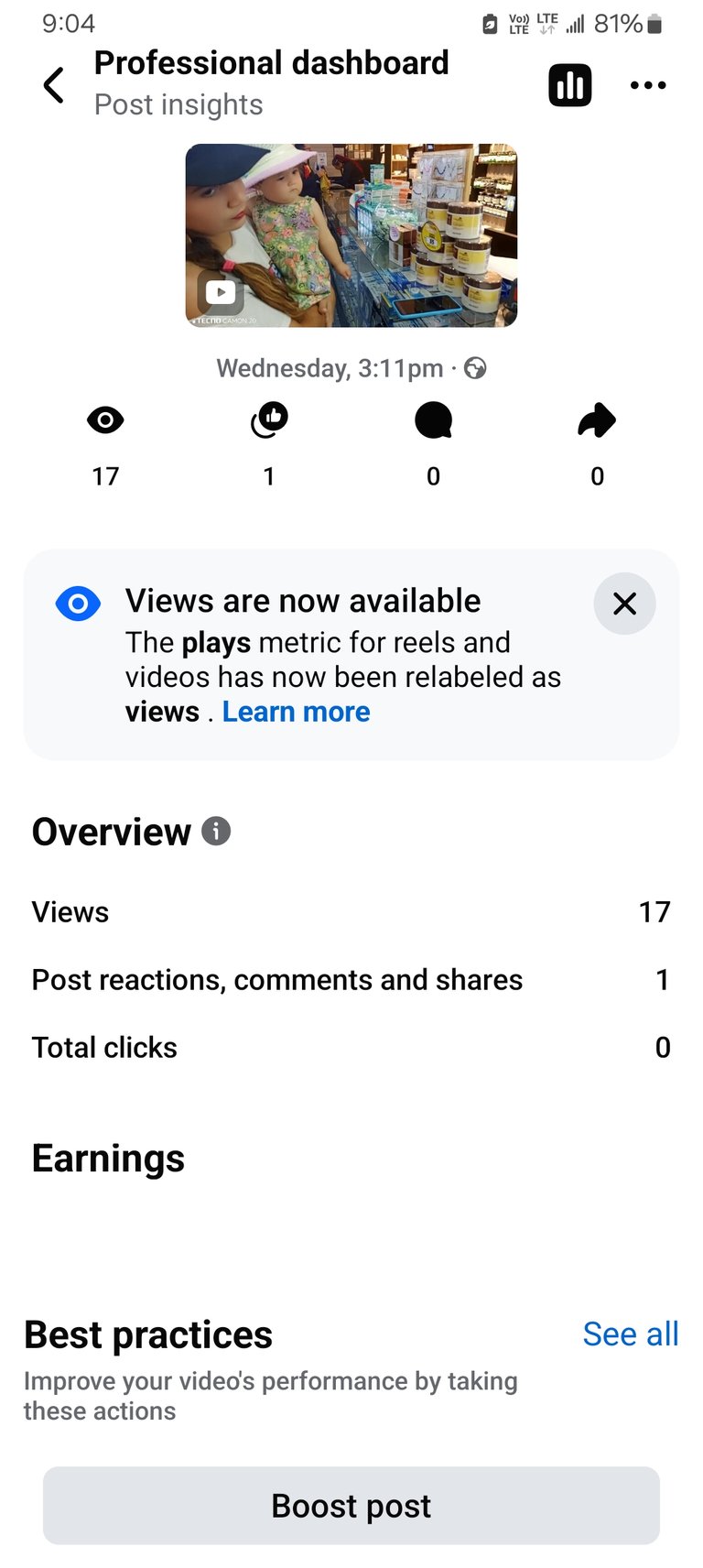Open the three-dot overflow menu
Image resolution: width=703 pixels, height=1568 pixels.
(x=648, y=85)
